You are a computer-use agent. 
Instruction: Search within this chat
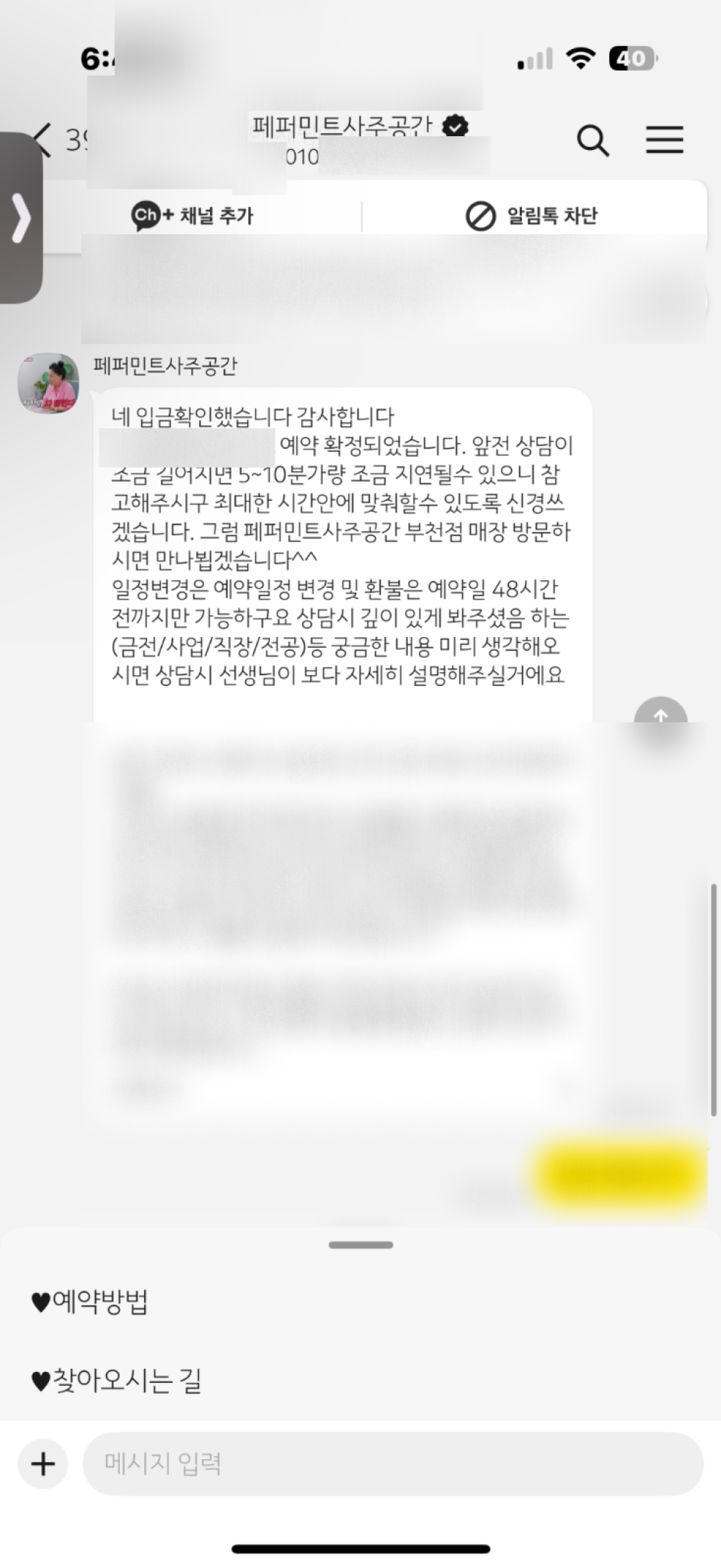[593, 140]
